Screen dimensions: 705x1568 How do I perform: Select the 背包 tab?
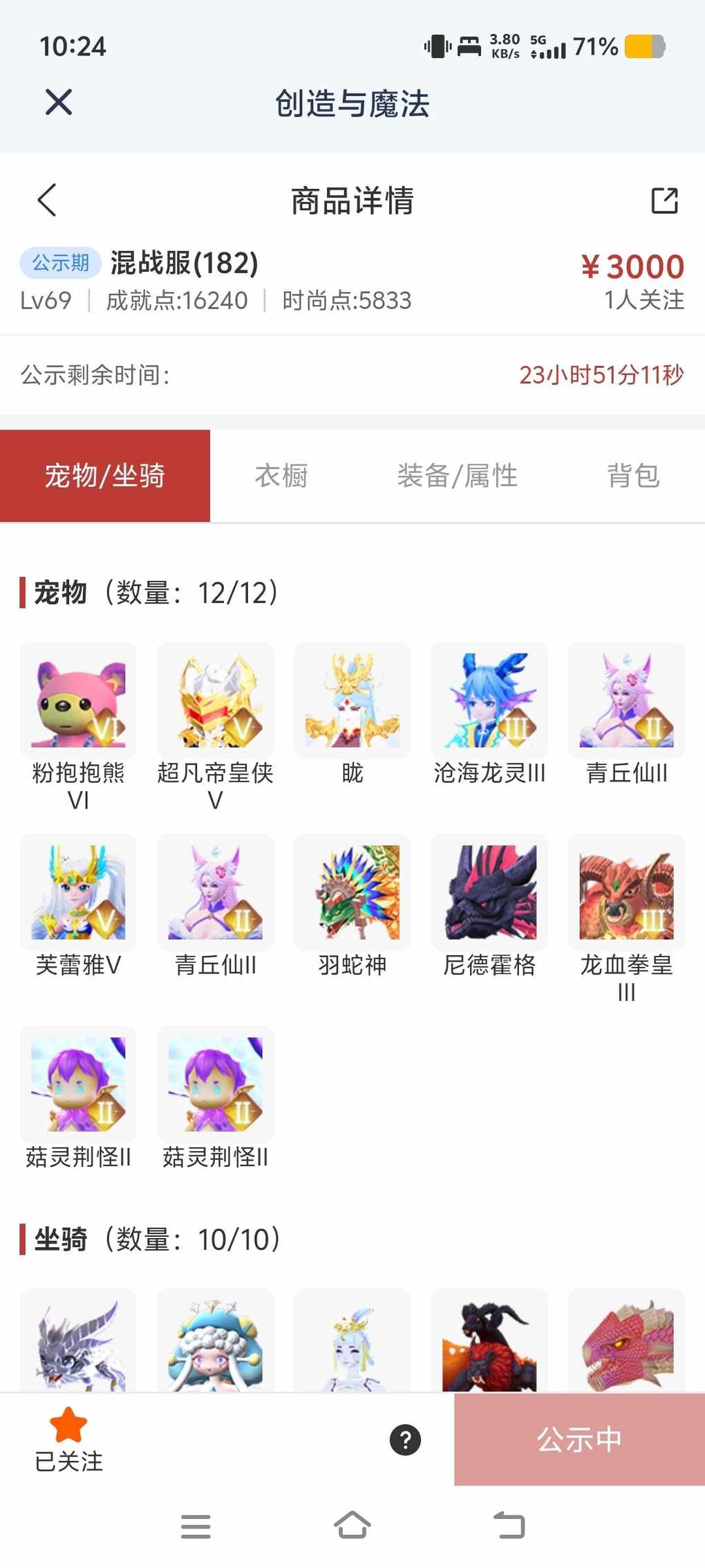click(x=633, y=476)
